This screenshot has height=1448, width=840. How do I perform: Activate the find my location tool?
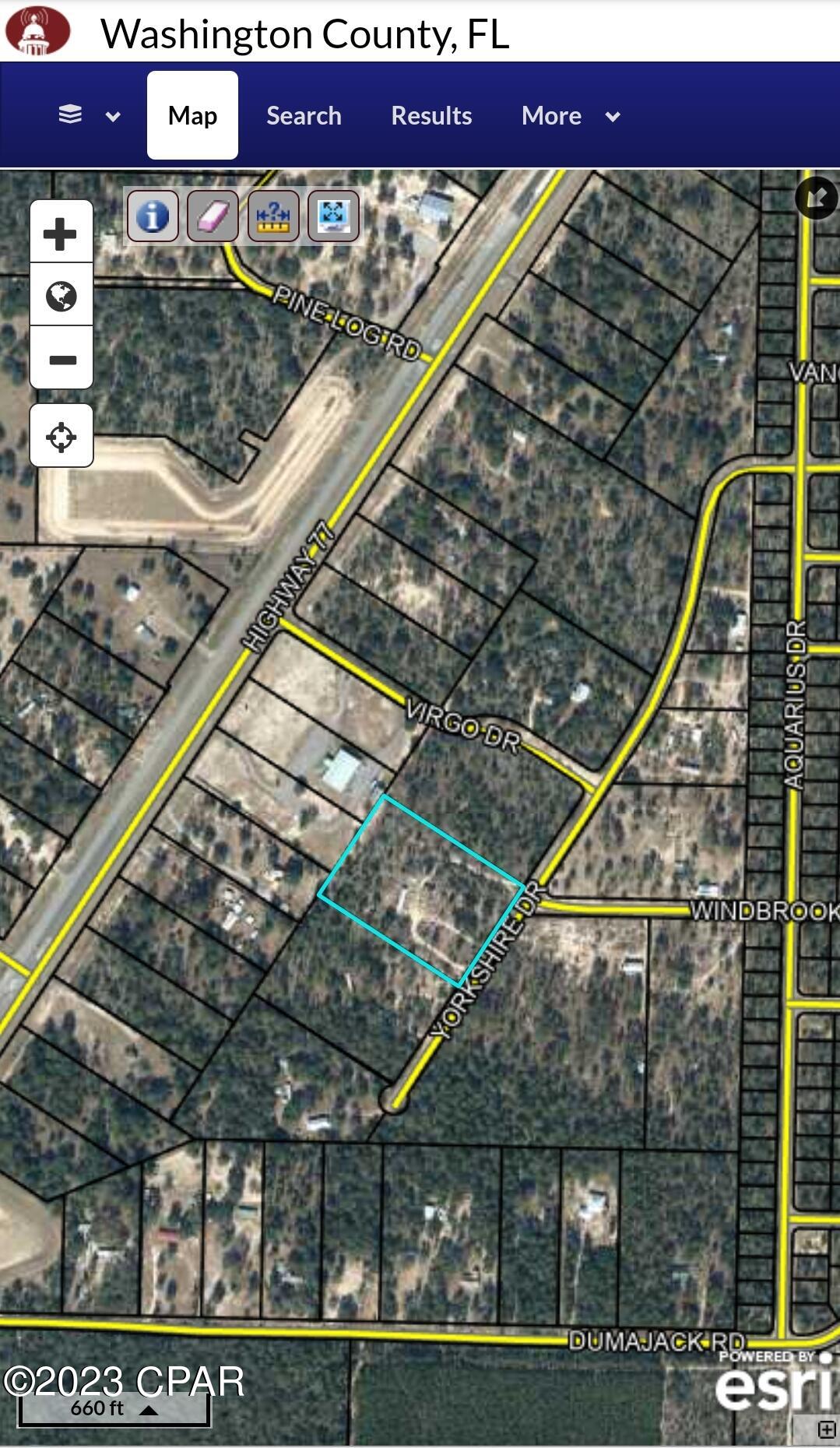point(62,436)
